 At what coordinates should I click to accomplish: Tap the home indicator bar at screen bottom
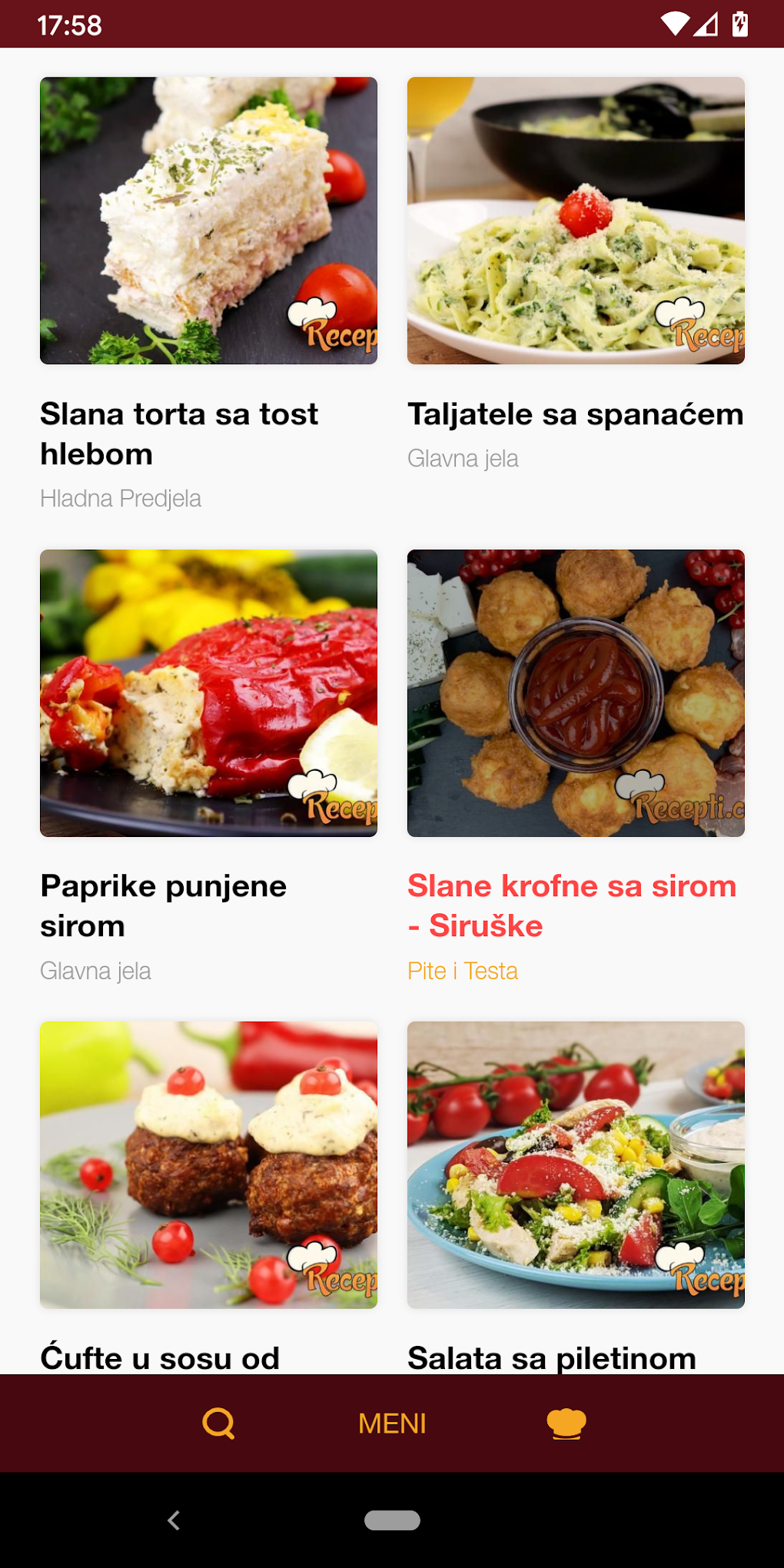[x=392, y=1520]
